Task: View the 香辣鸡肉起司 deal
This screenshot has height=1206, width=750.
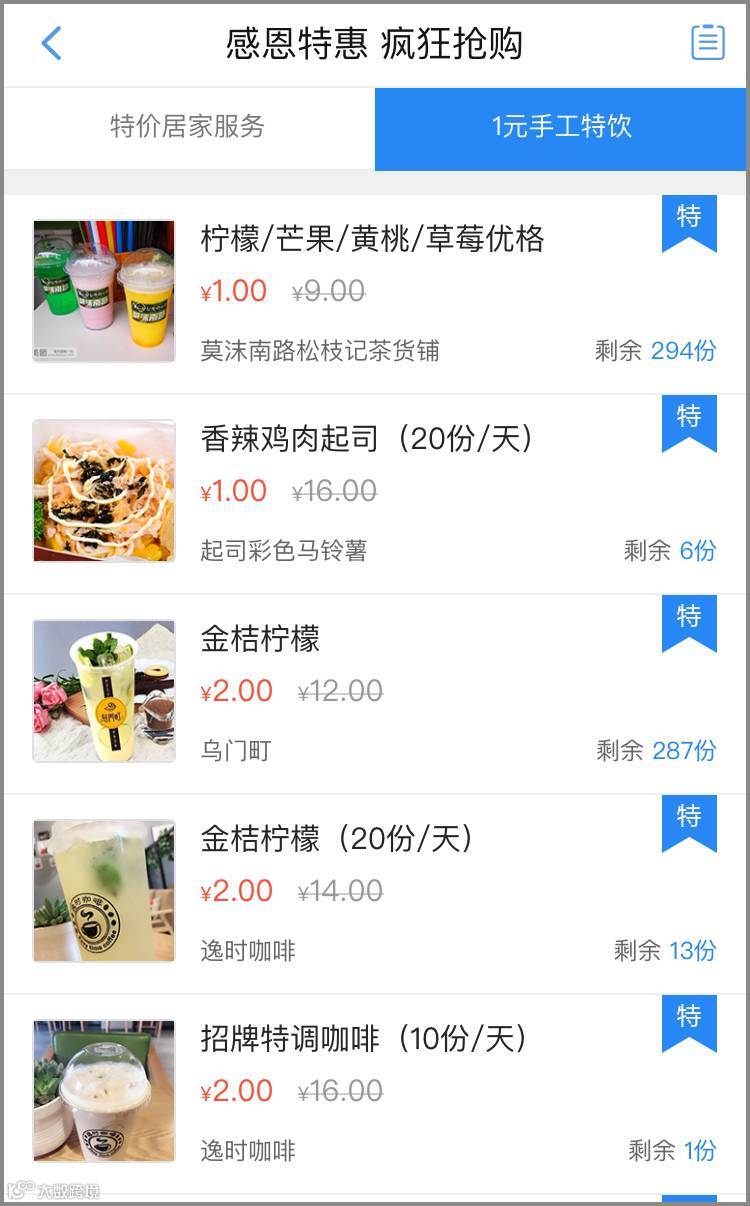Action: click(x=367, y=440)
